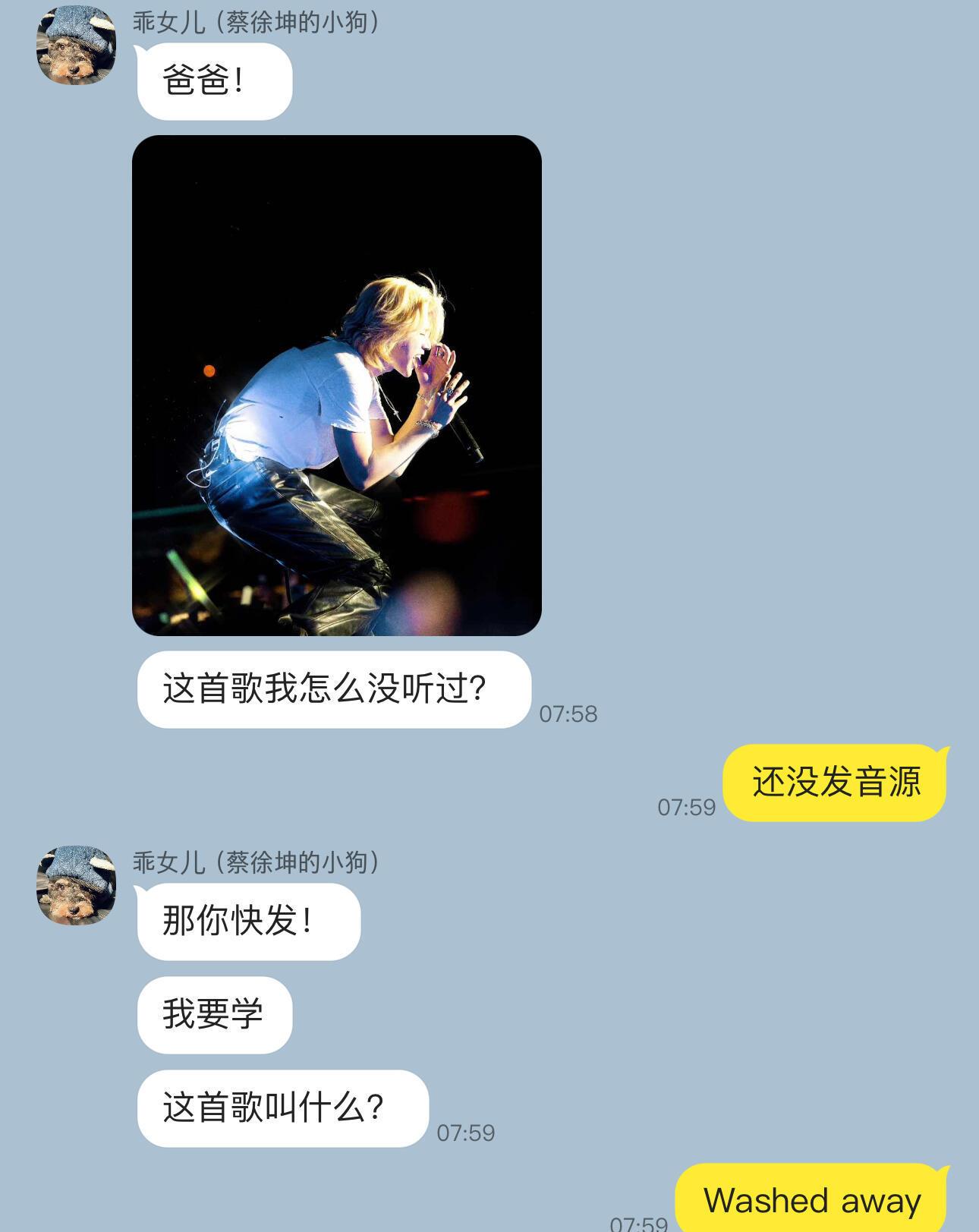
Task: Open the concert photo message in chat
Action: [336, 385]
